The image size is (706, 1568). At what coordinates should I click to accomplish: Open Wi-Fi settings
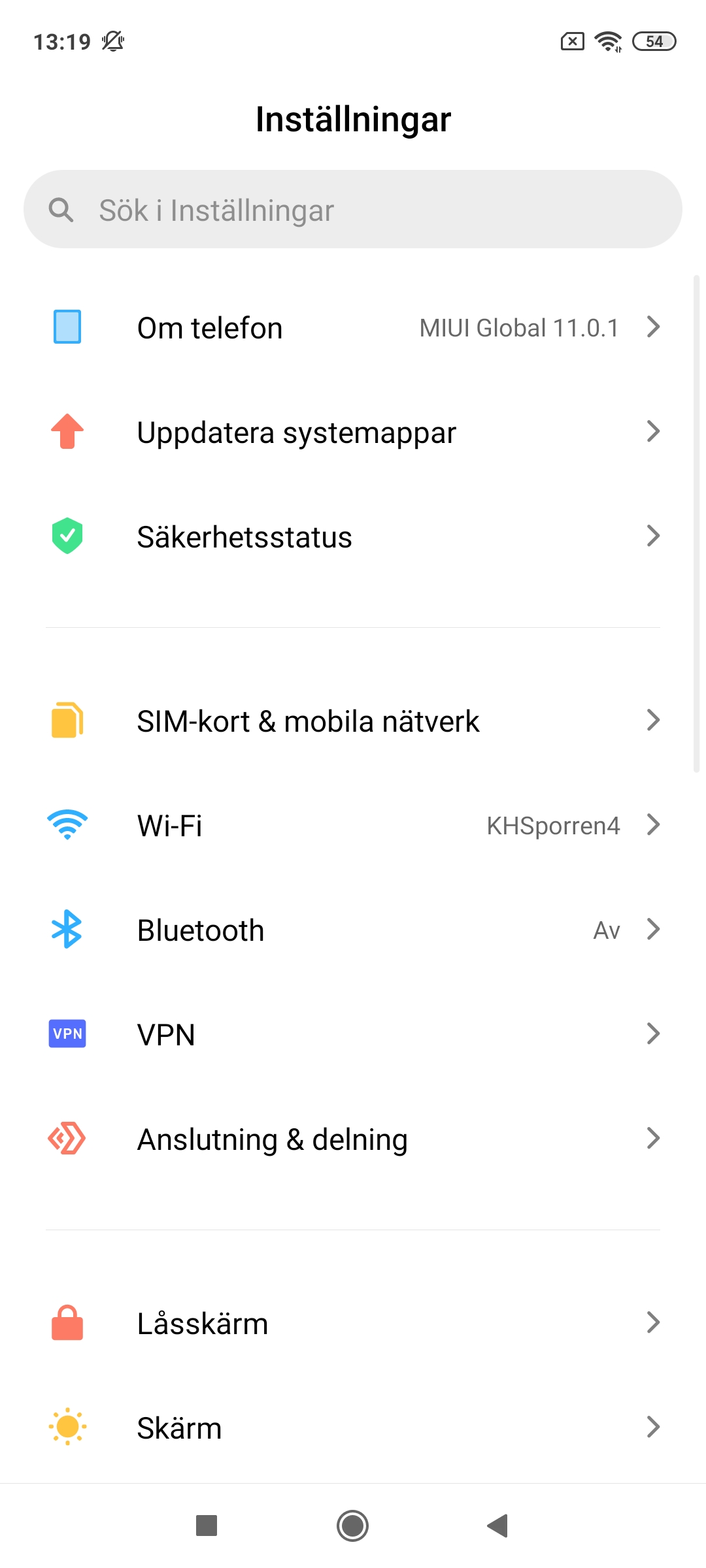click(x=353, y=825)
